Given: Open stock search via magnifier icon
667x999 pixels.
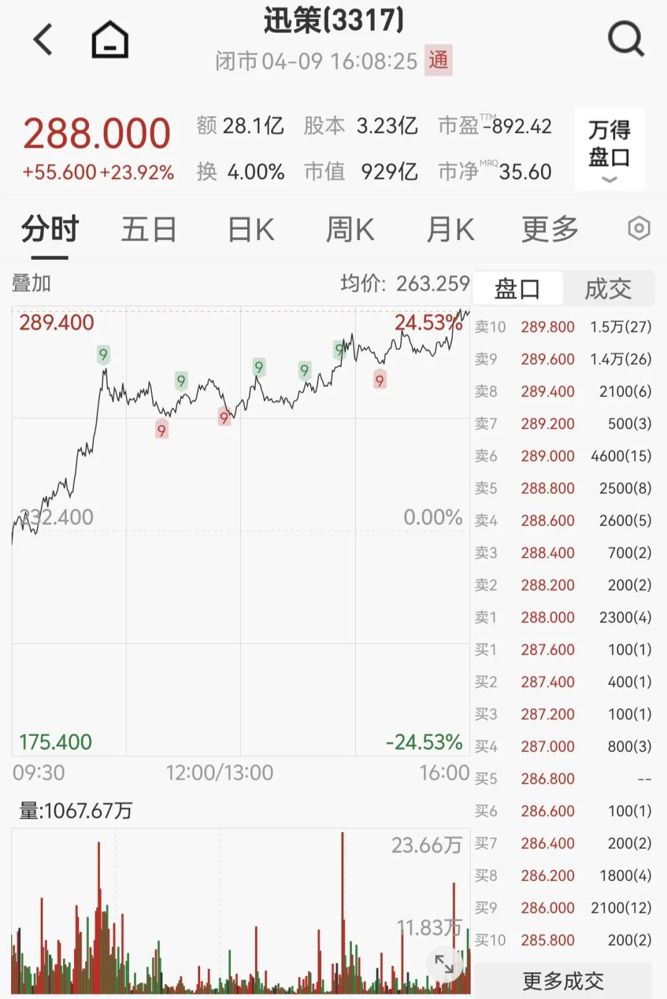Looking at the screenshot, I should coord(626,40).
